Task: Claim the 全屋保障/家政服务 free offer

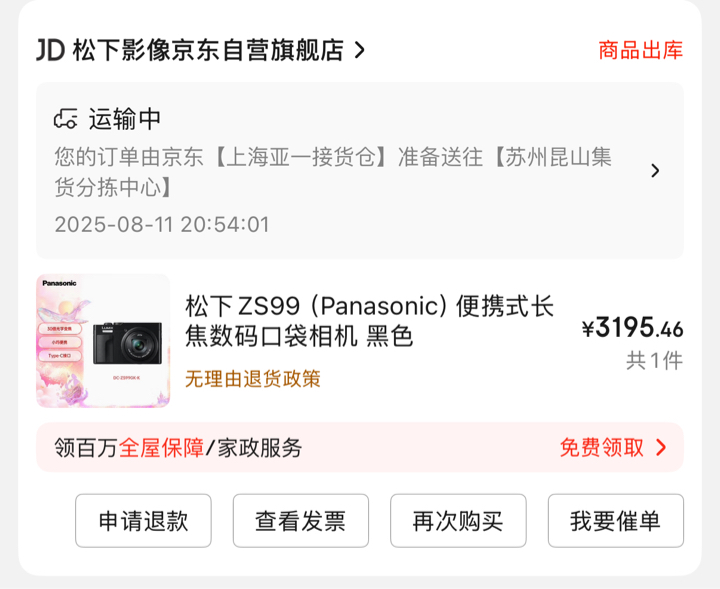Action: (x=612, y=448)
